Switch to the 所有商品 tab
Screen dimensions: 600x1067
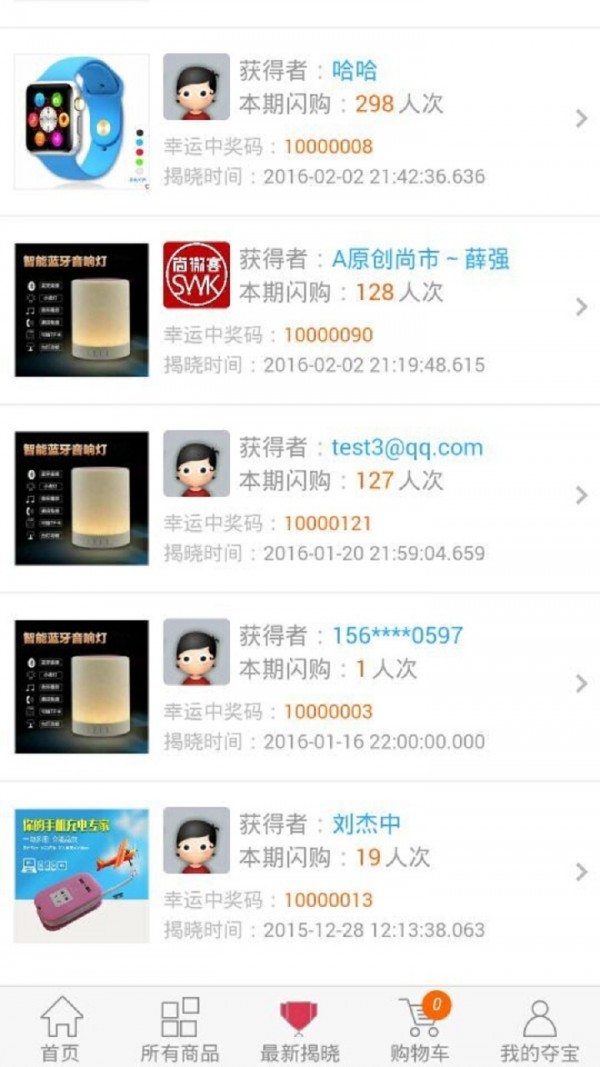[x=180, y=1030]
